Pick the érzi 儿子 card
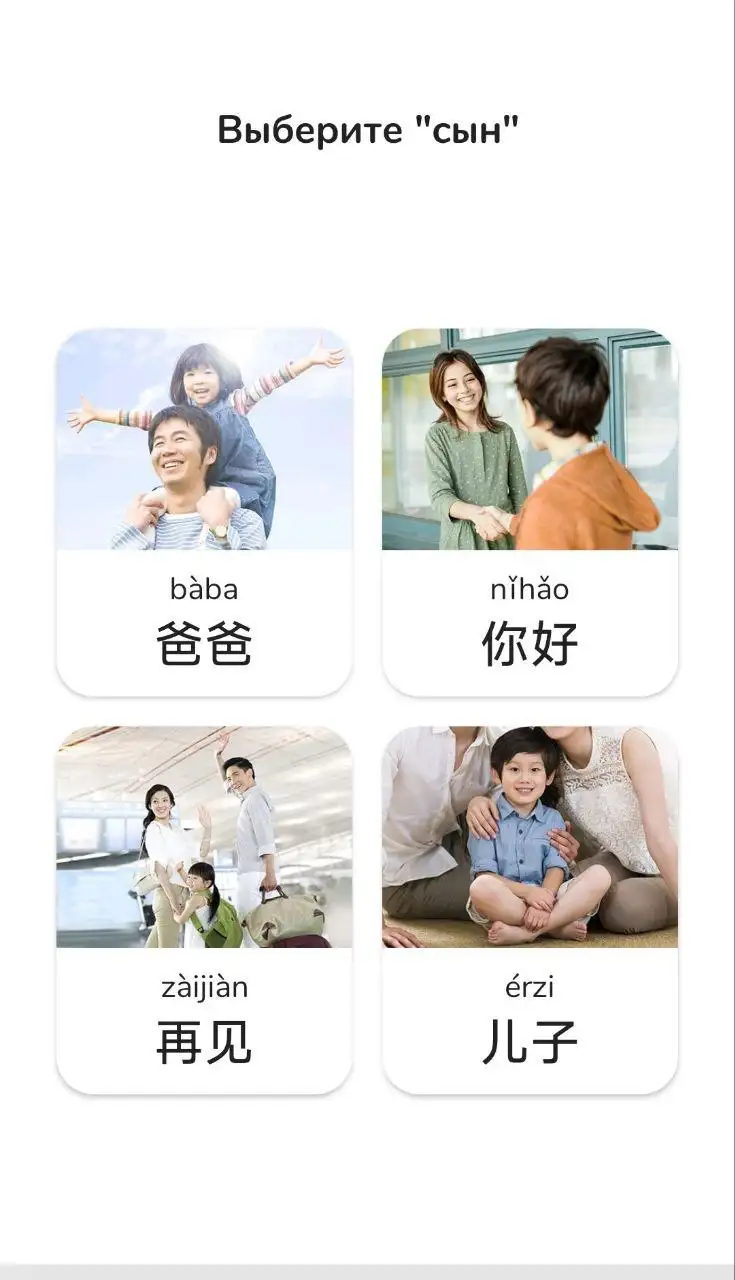 point(530,910)
